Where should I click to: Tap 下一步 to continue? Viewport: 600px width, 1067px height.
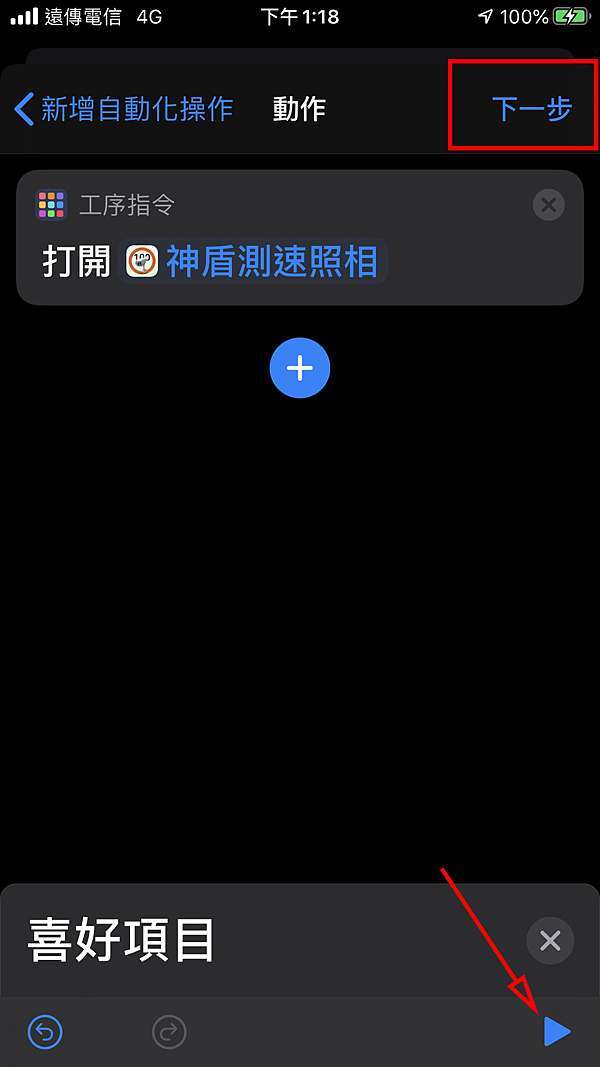531,109
